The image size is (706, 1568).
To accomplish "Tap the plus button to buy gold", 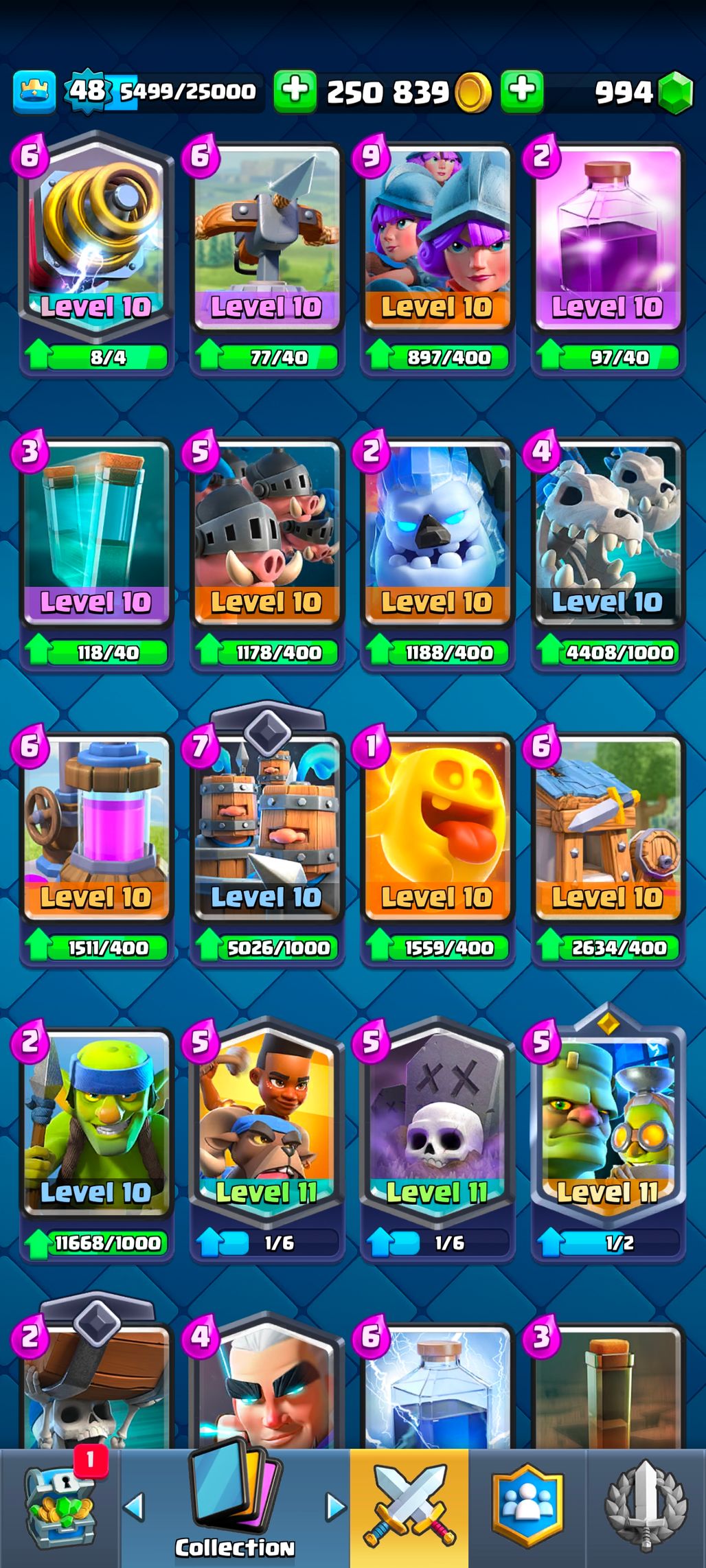I will [x=295, y=91].
